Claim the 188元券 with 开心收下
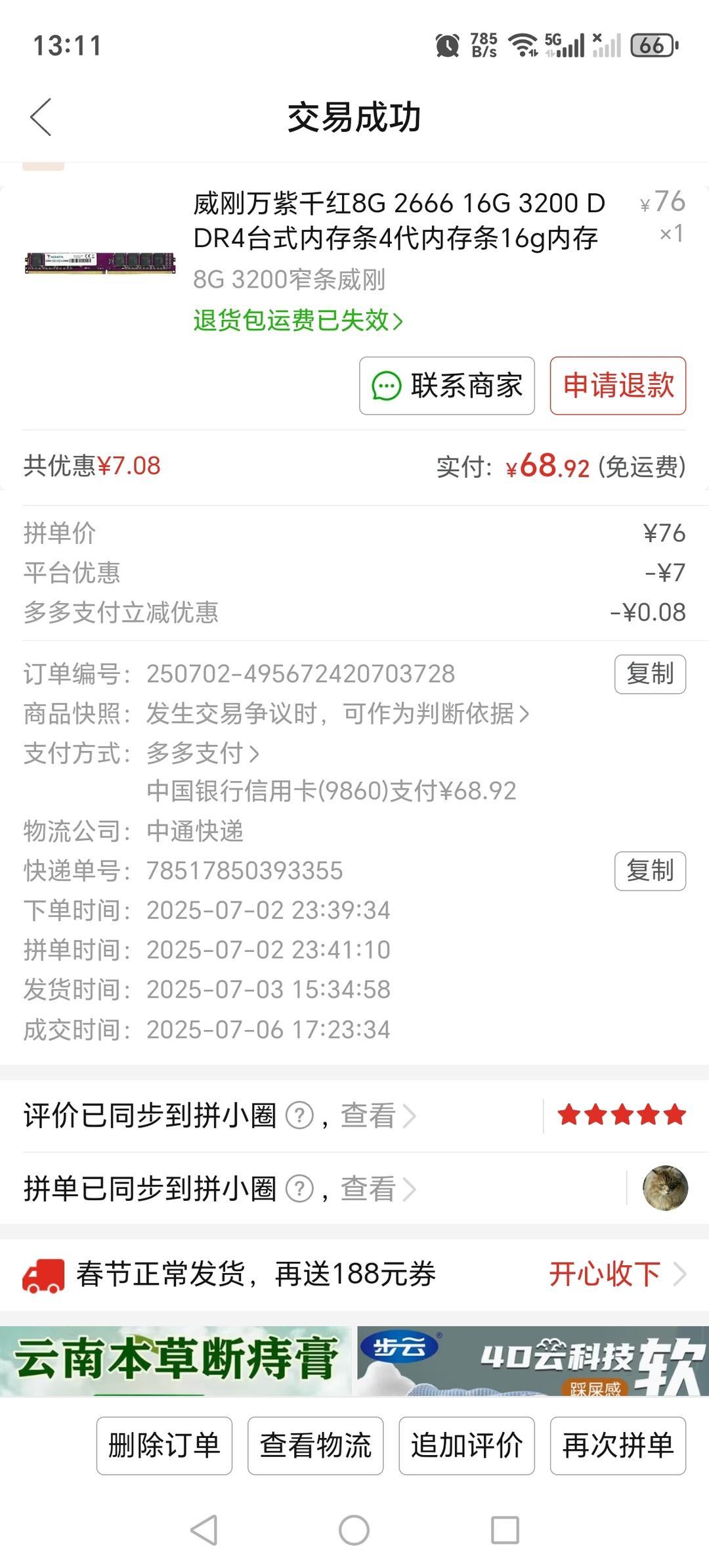This screenshot has width=709, height=1568. [x=616, y=1274]
